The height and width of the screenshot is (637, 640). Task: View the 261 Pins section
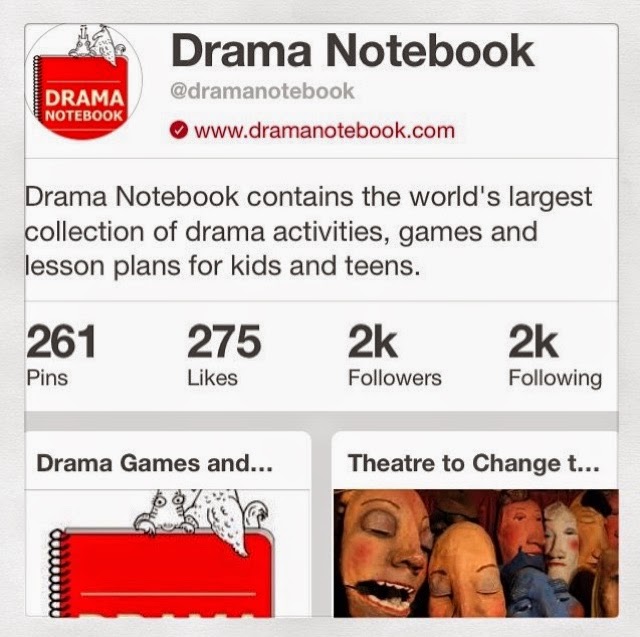pyautogui.click(x=61, y=356)
